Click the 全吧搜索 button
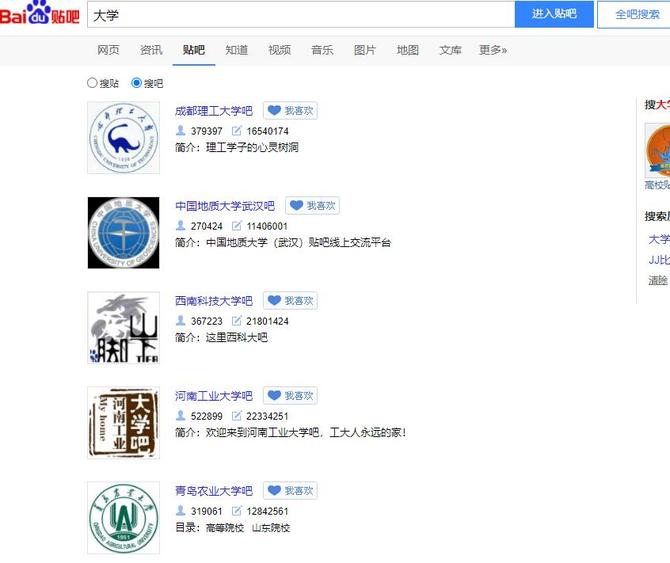Image resolution: width=670 pixels, height=563 pixels. point(636,14)
